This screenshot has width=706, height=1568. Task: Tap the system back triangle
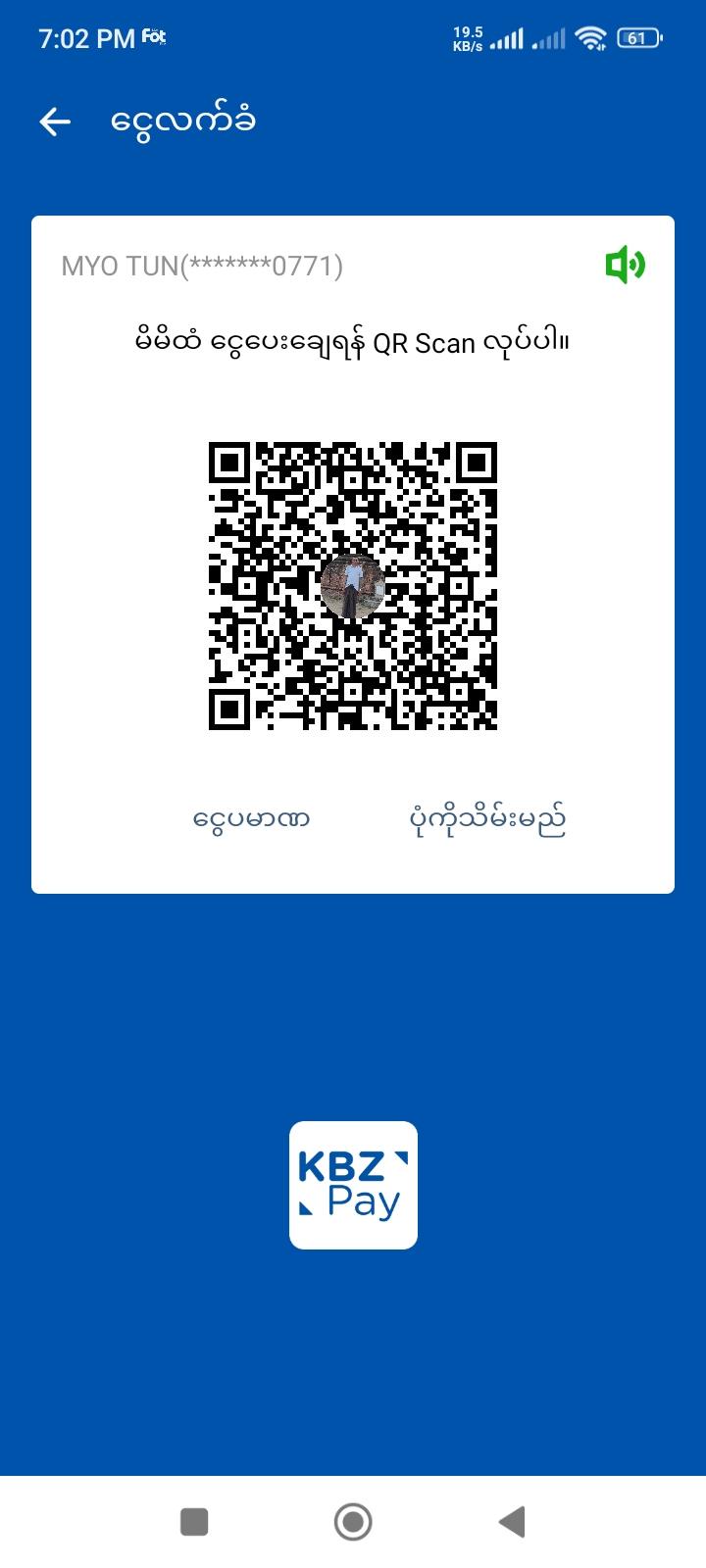coord(512,1522)
